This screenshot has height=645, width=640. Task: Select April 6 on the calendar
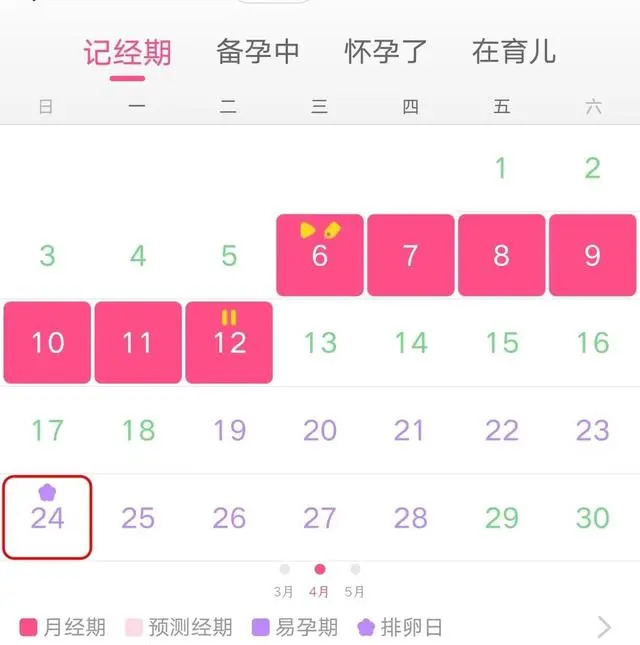[x=320, y=255]
